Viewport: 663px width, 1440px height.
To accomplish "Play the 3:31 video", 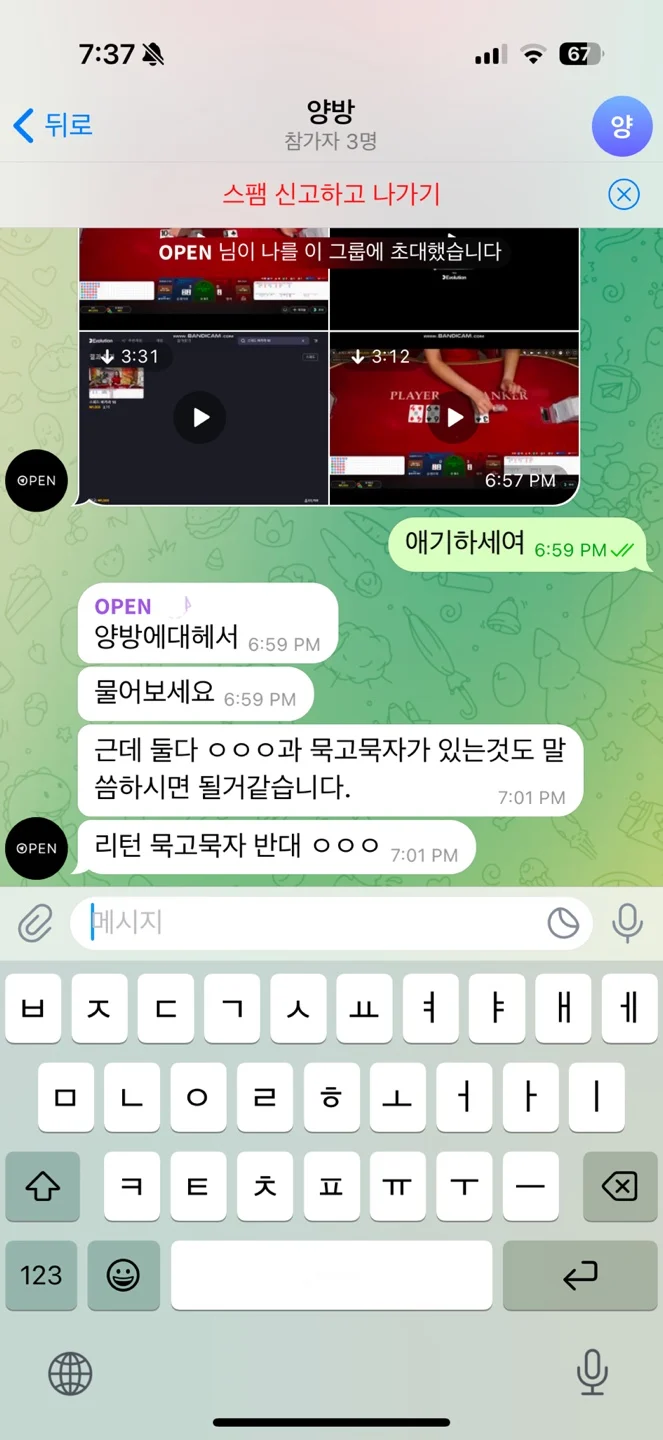I will (201, 417).
